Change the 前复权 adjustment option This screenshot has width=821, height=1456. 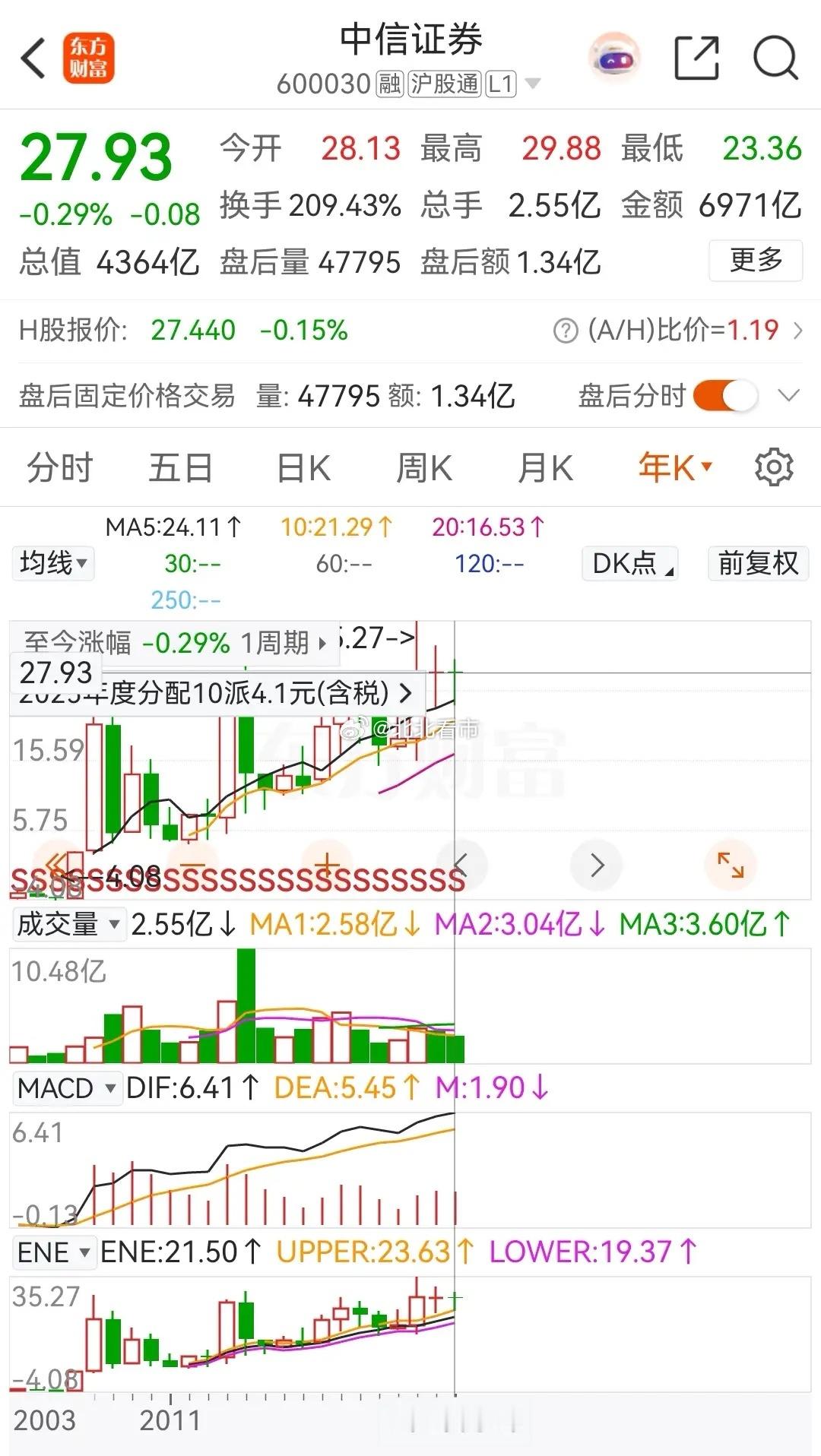(758, 564)
